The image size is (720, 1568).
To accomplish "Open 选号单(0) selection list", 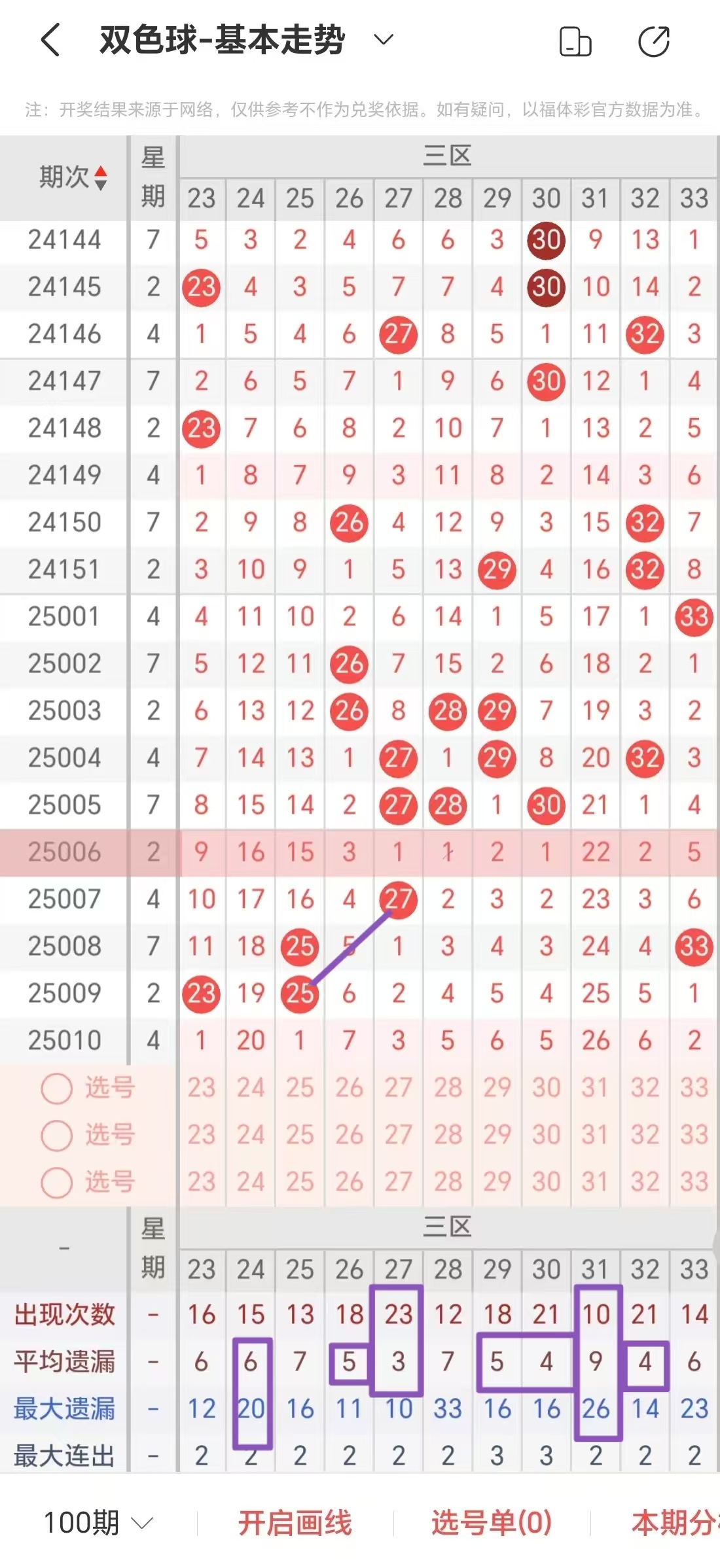I will pos(492,1523).
